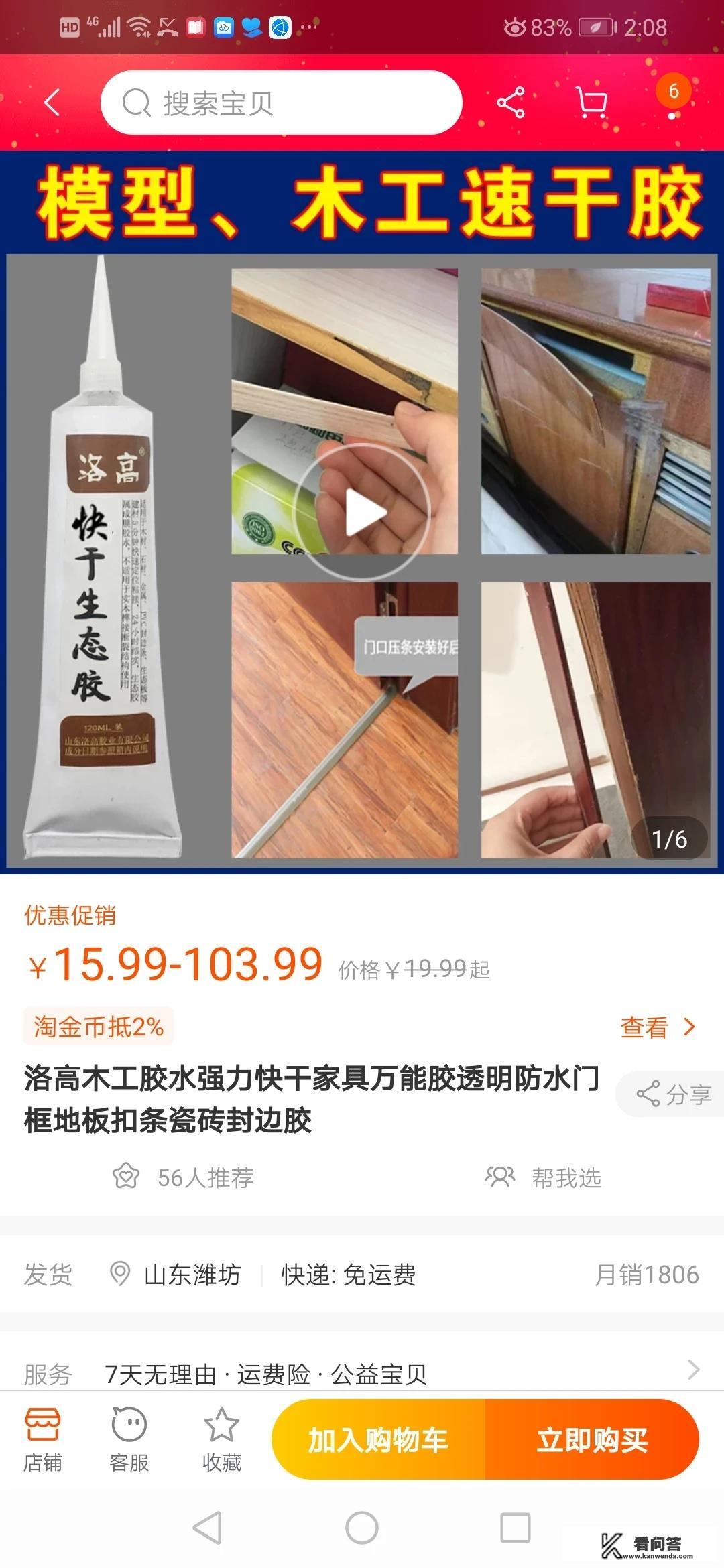Tap the 1/6 image counter overlay

[668, 838]
